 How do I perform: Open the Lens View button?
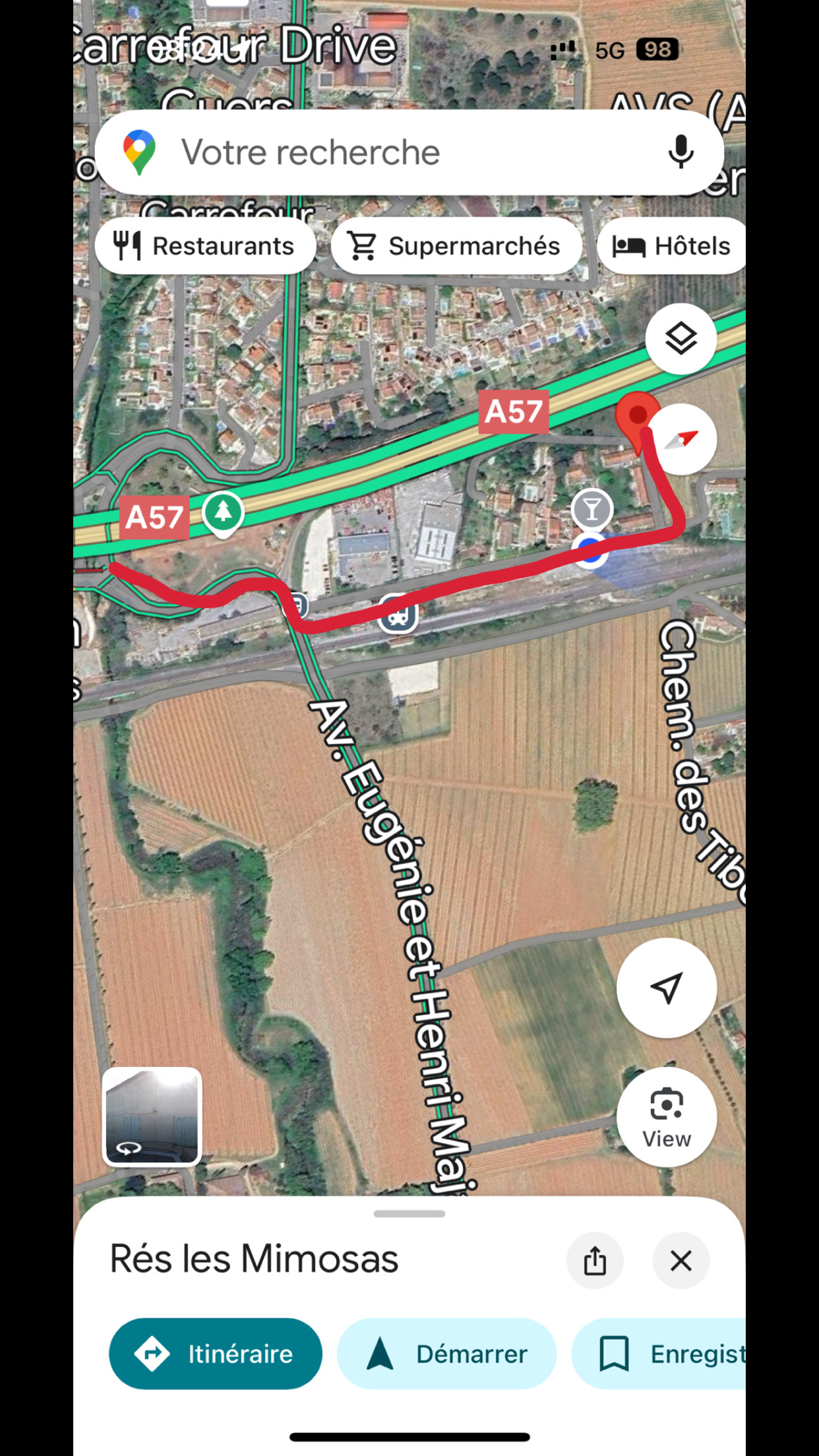(666, 1117)
